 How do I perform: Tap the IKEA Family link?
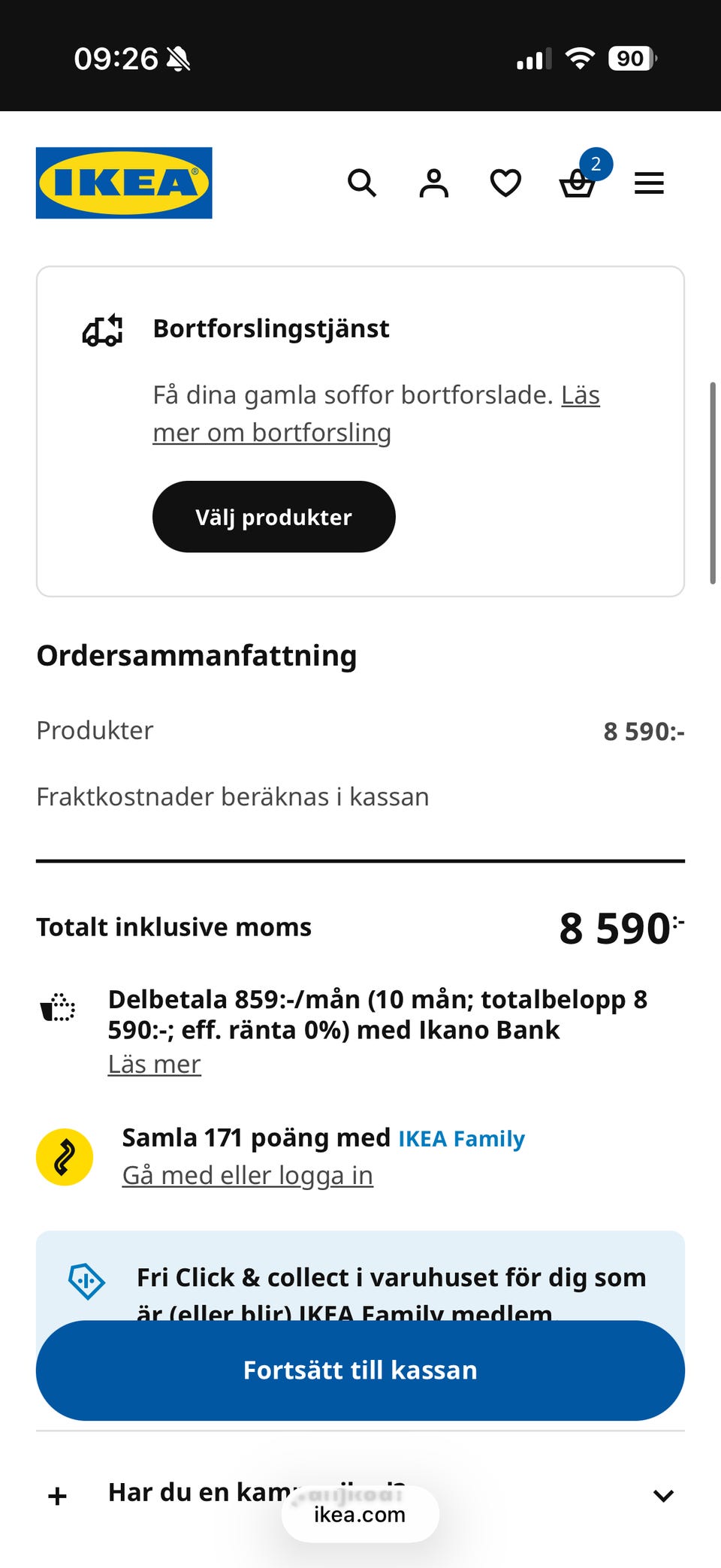(x=461, y=1138)
